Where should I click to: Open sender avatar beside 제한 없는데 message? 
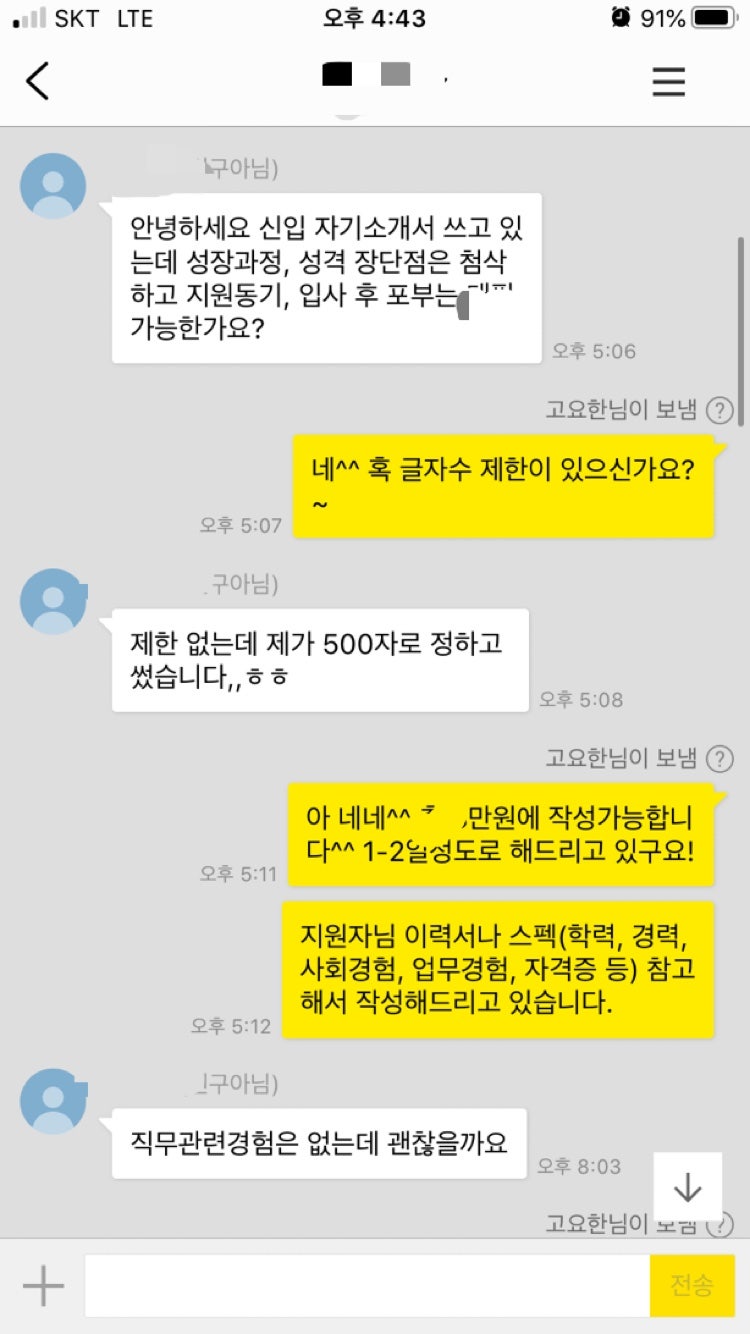point(53,602)
